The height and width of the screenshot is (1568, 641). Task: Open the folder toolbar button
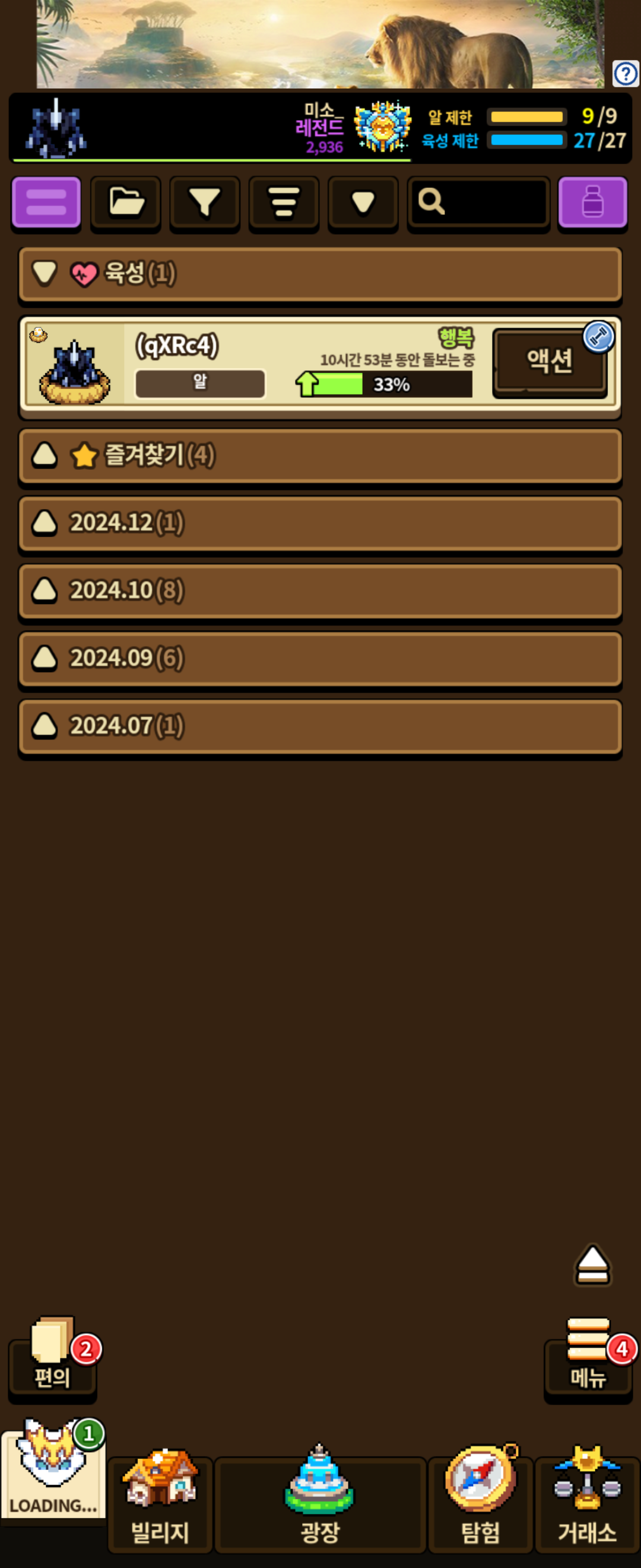point(126,203)
